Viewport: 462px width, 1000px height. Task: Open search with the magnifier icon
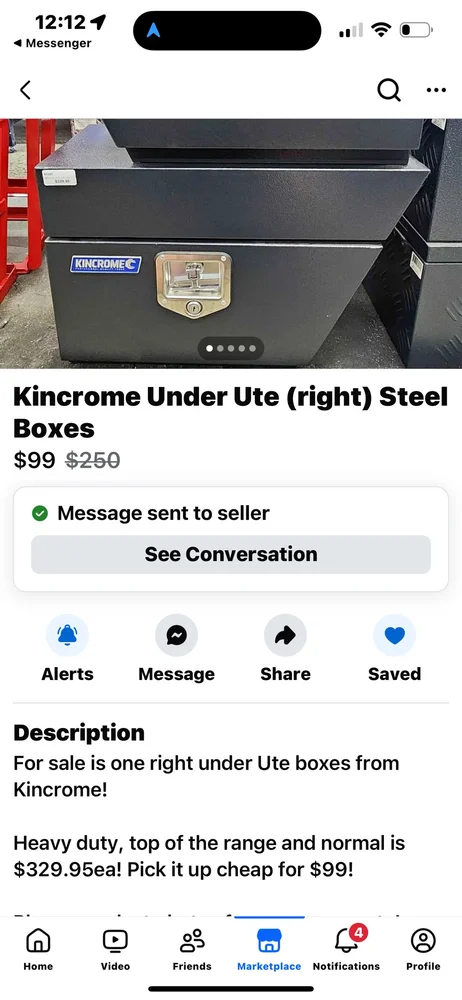pos(389,90)
